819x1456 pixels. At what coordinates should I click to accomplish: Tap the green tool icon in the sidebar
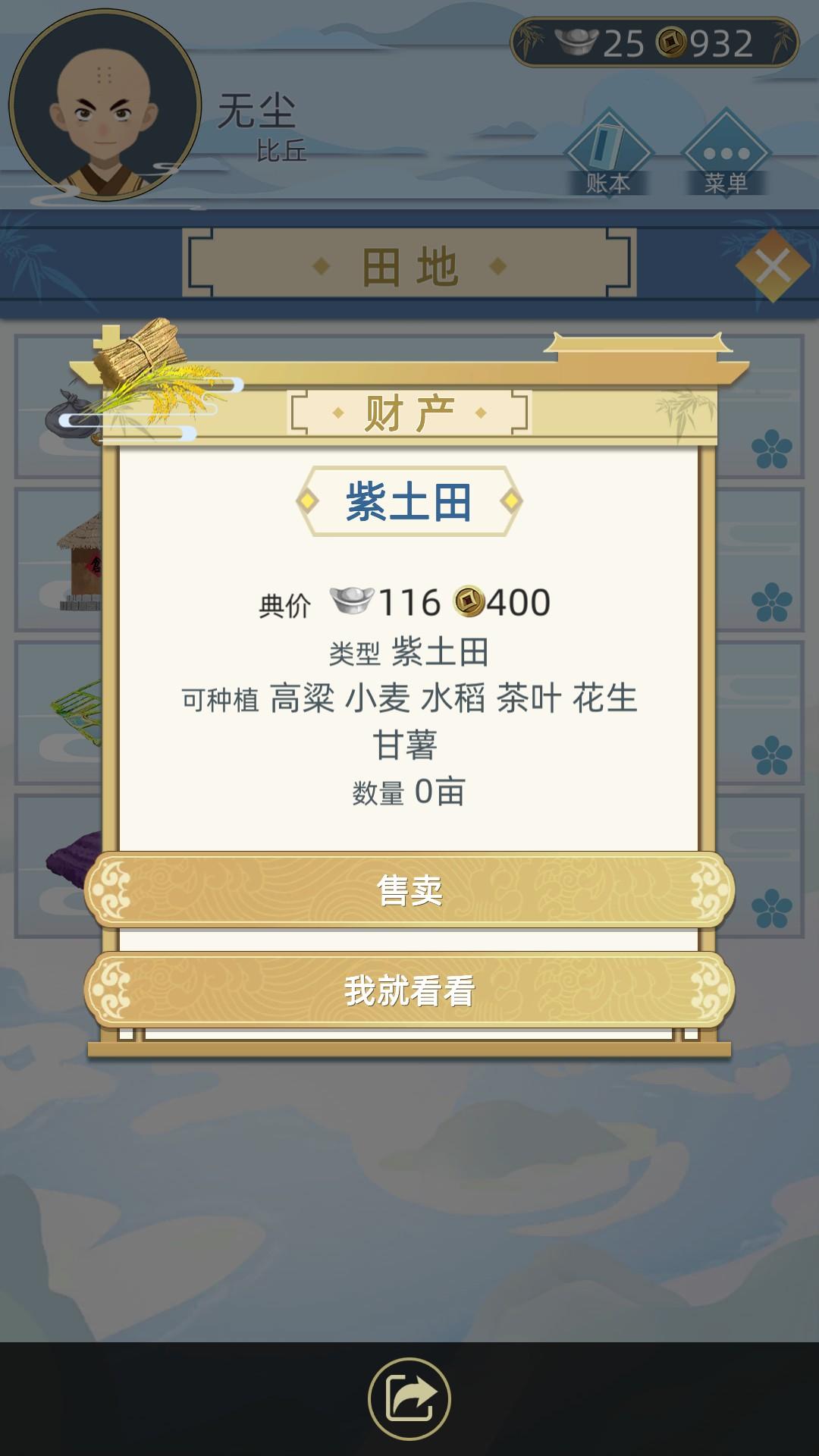76,713
